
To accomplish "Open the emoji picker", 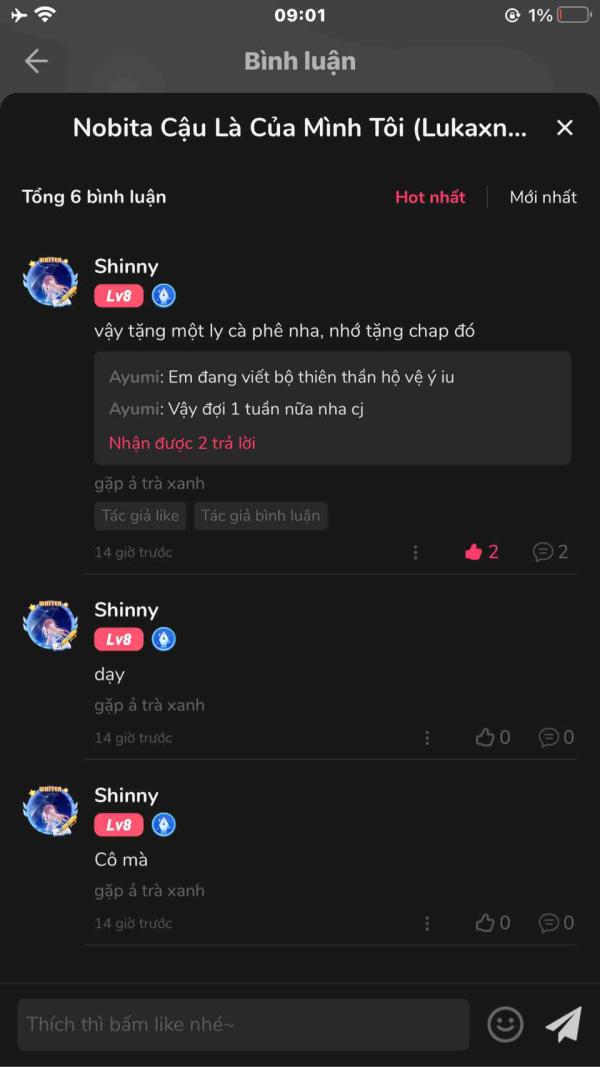I will (505, 1024).
